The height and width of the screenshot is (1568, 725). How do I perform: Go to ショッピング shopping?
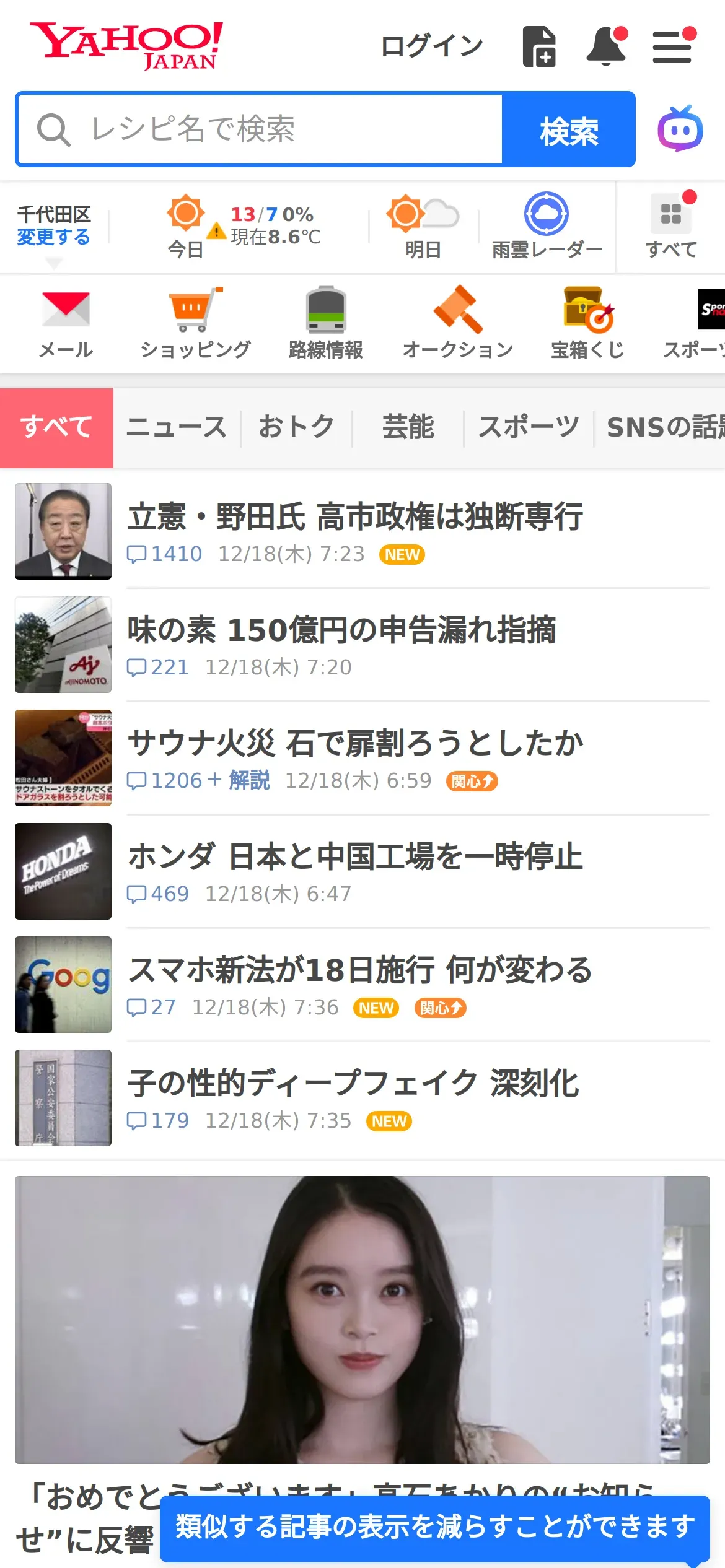[196, 323]
